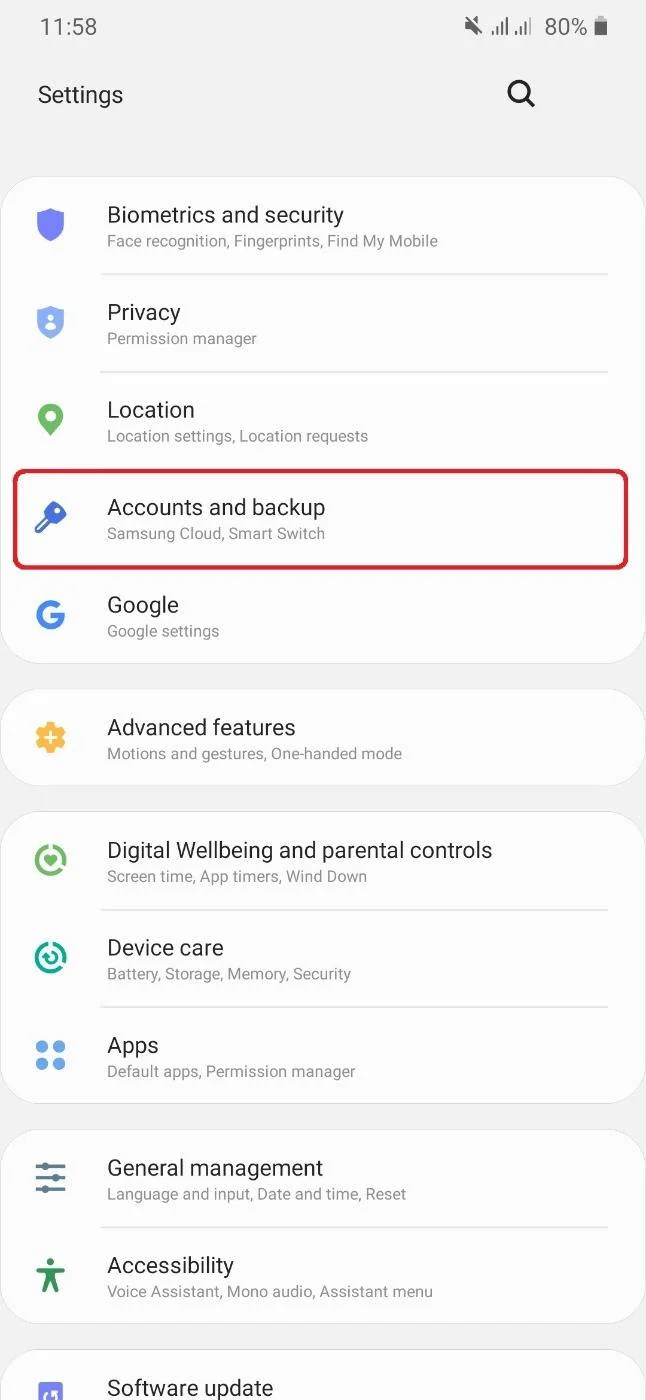Open Location settings
646x1400 pixels.
click(x=322, y=421)
